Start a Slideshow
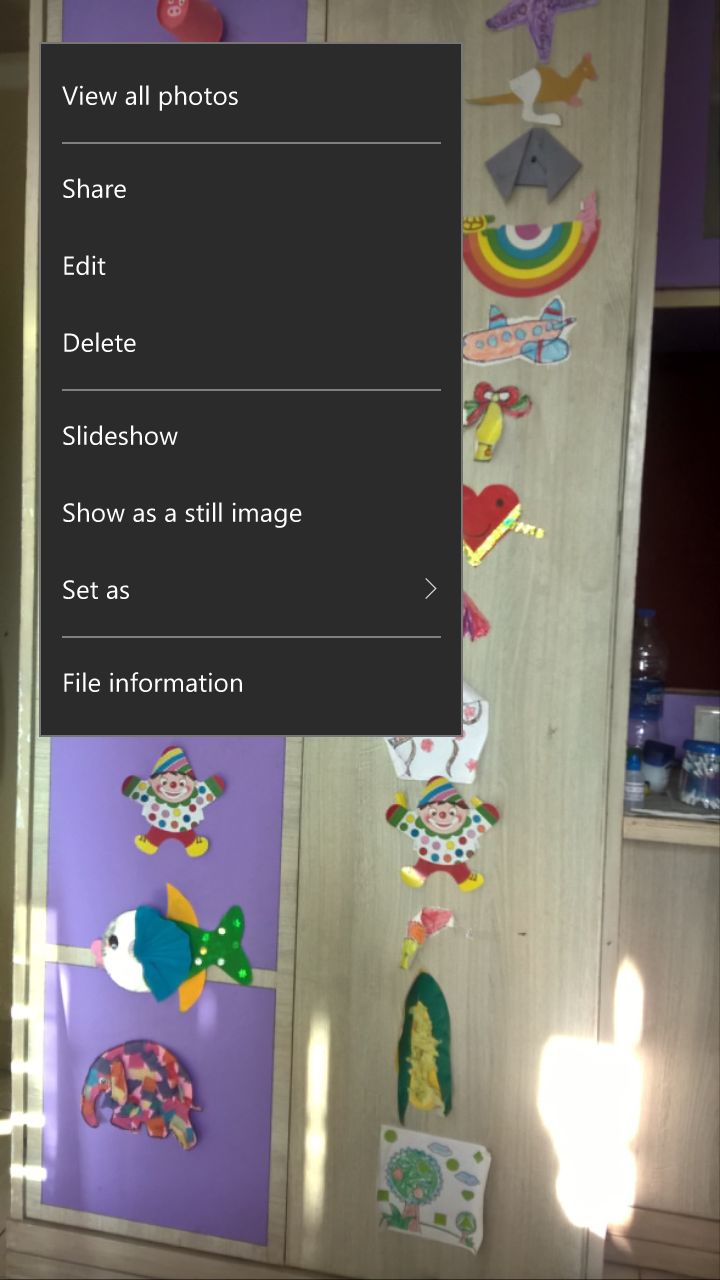 tap(250, 436)
